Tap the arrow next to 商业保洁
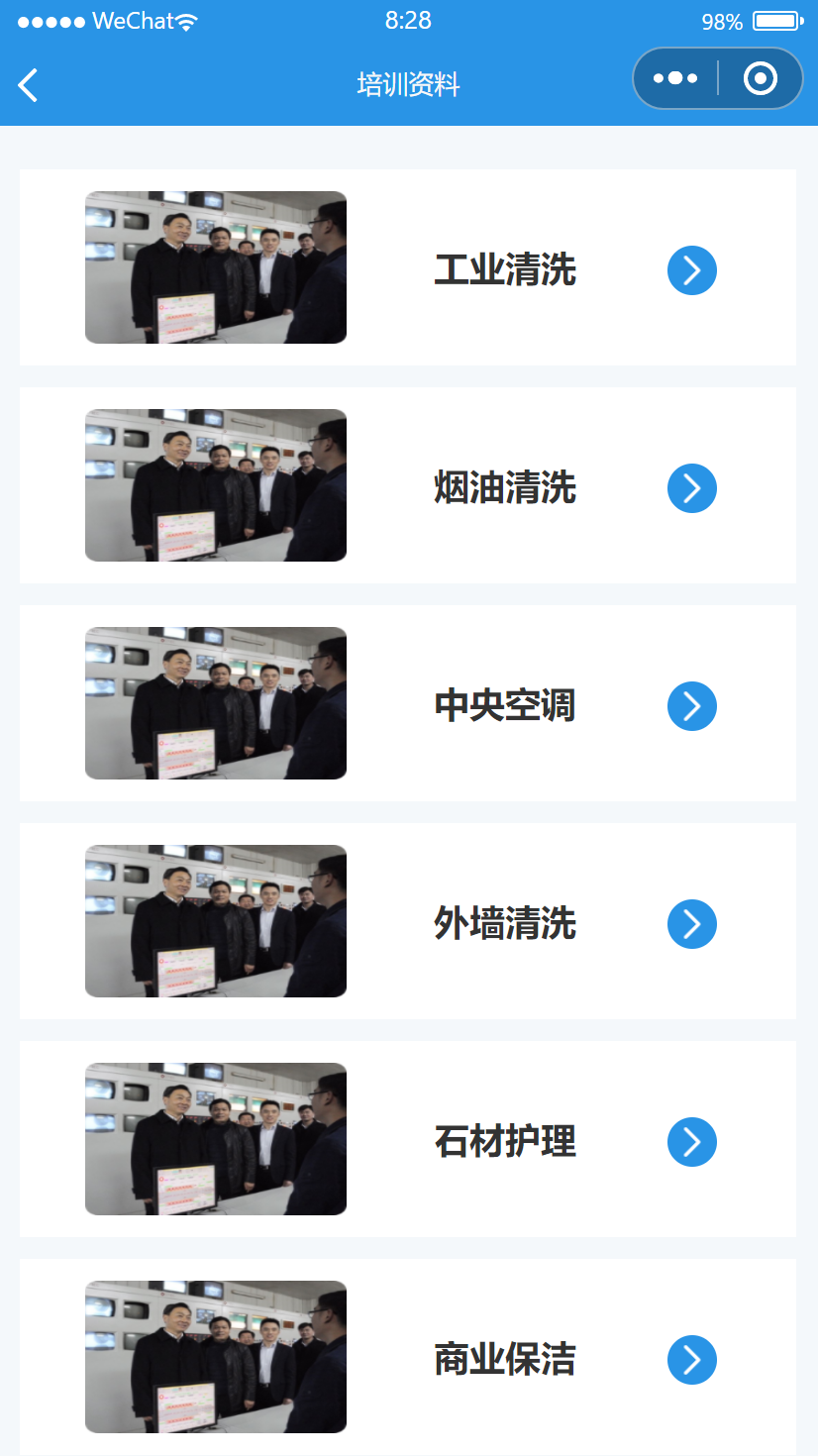 pos(692,1360)
